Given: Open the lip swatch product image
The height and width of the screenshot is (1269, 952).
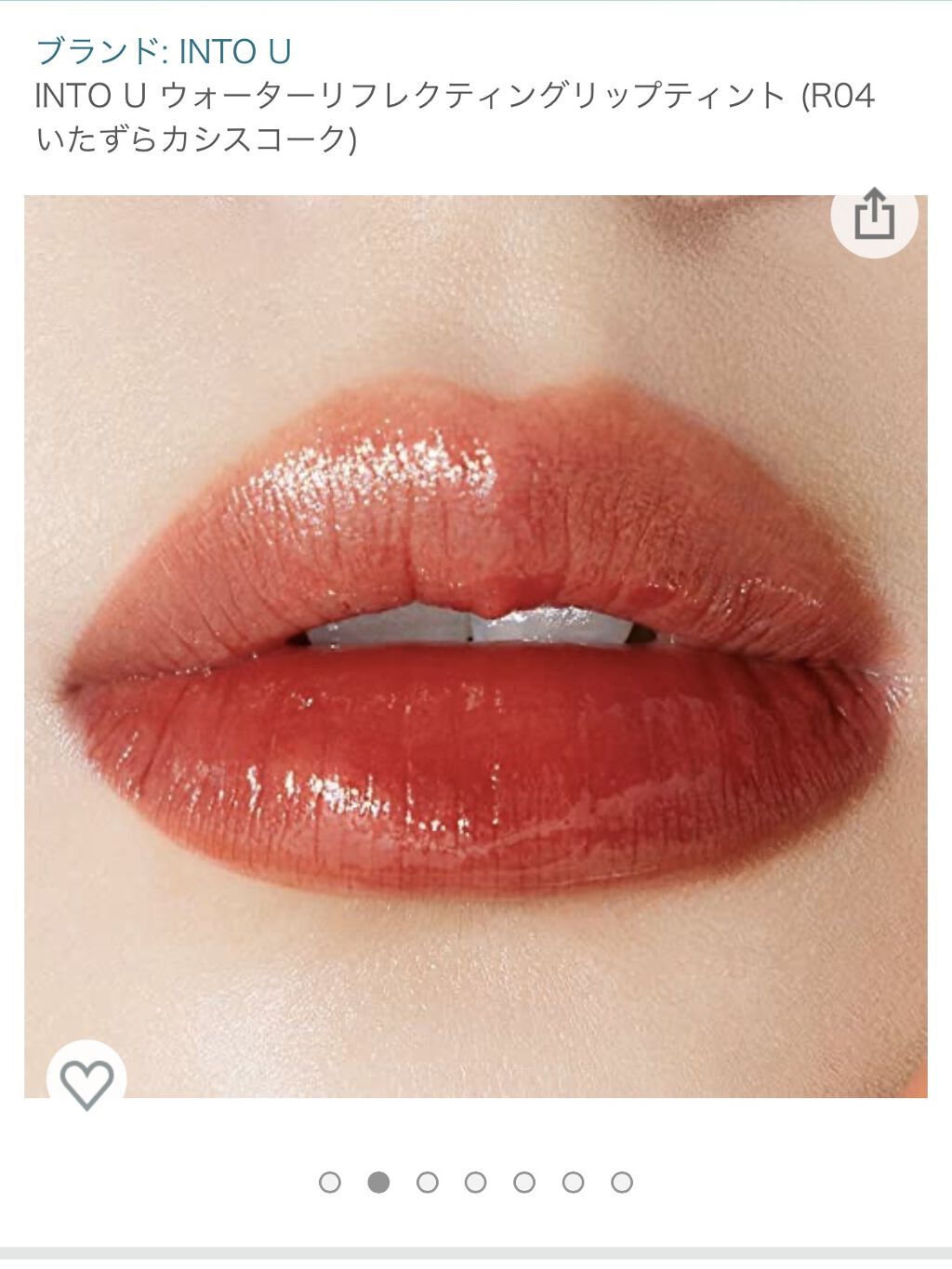Looking at the screenshot, I should (x=475, y=645).
